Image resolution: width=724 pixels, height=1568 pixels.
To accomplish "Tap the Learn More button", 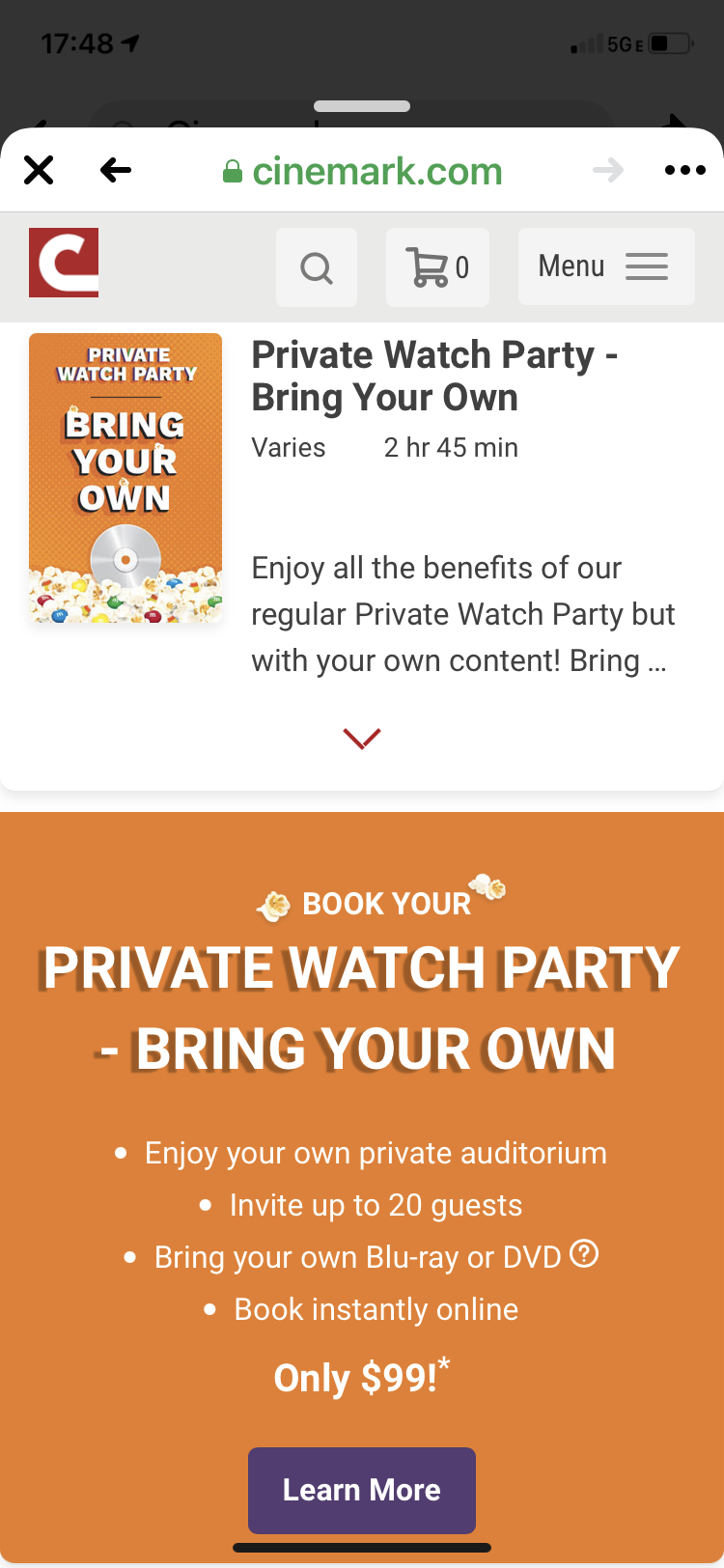I will [362, 1490].
